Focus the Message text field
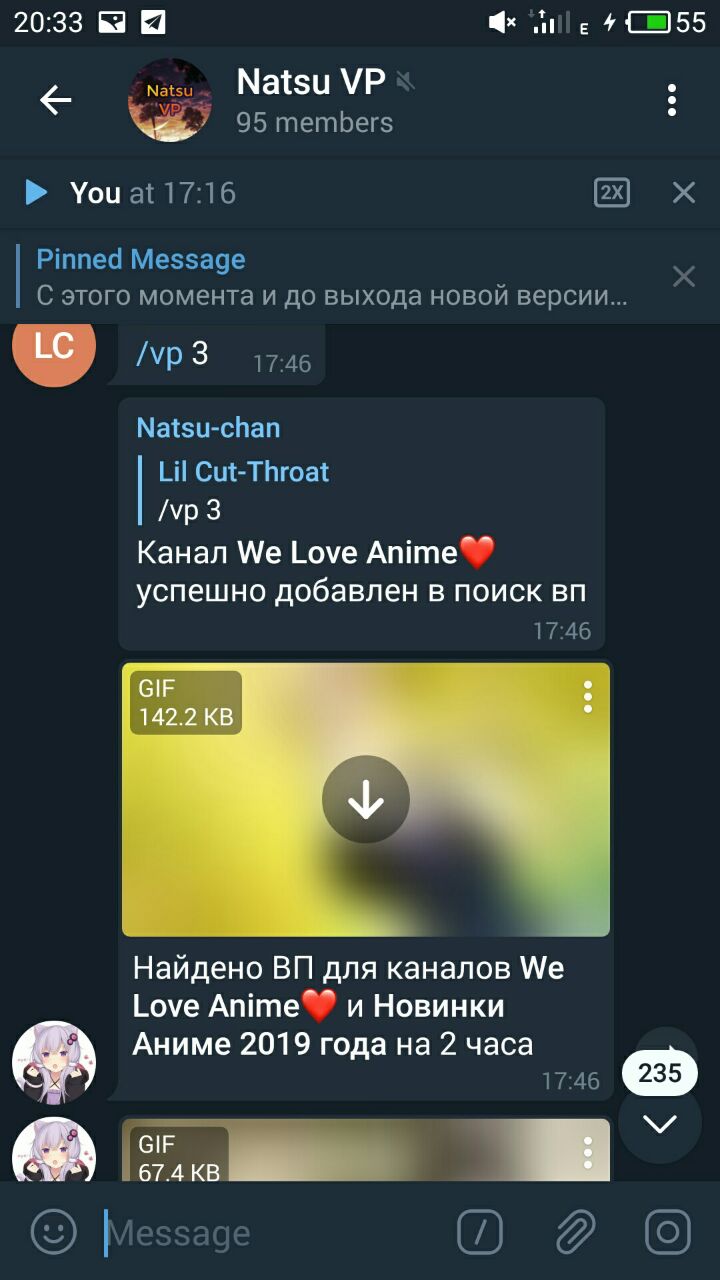 point(270,1233)
